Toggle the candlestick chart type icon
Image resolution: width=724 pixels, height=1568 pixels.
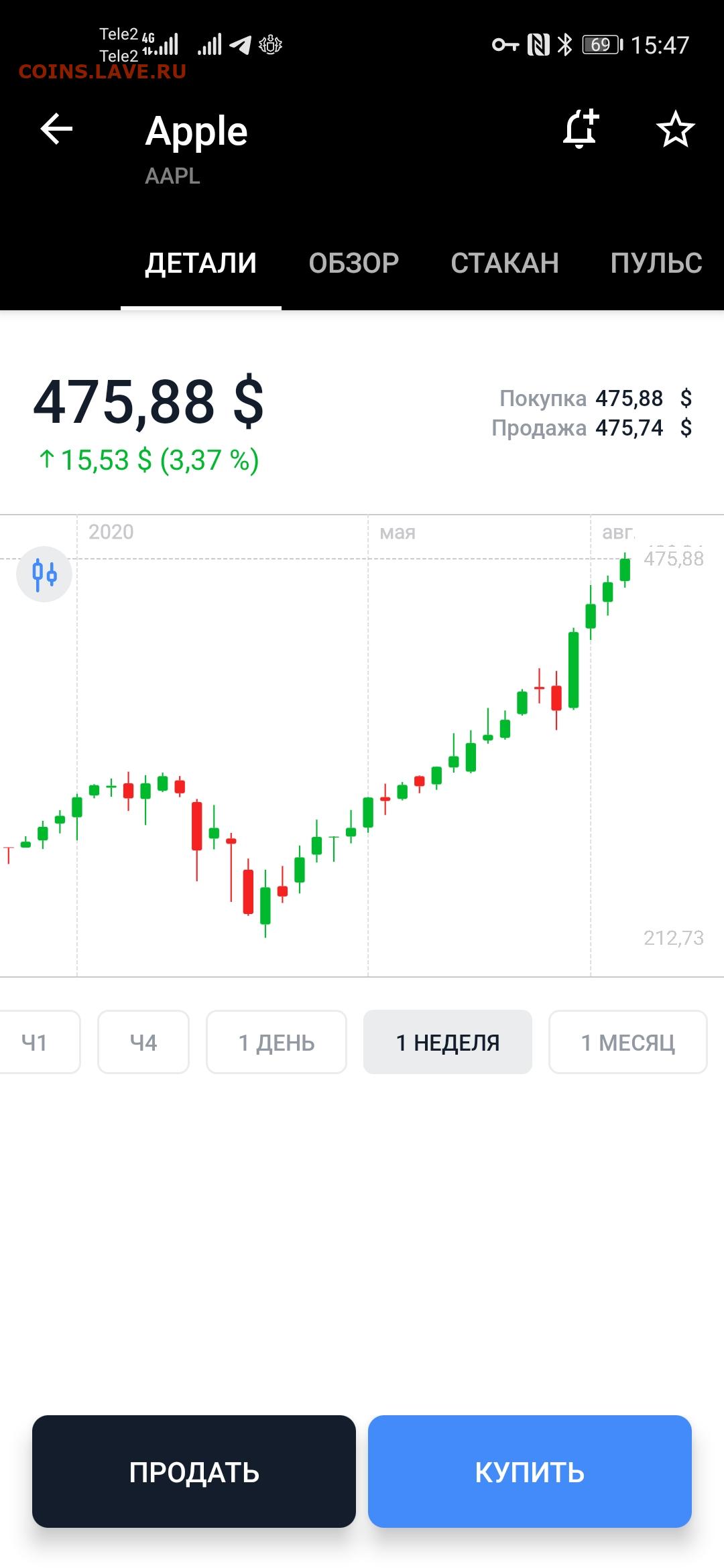44,574
